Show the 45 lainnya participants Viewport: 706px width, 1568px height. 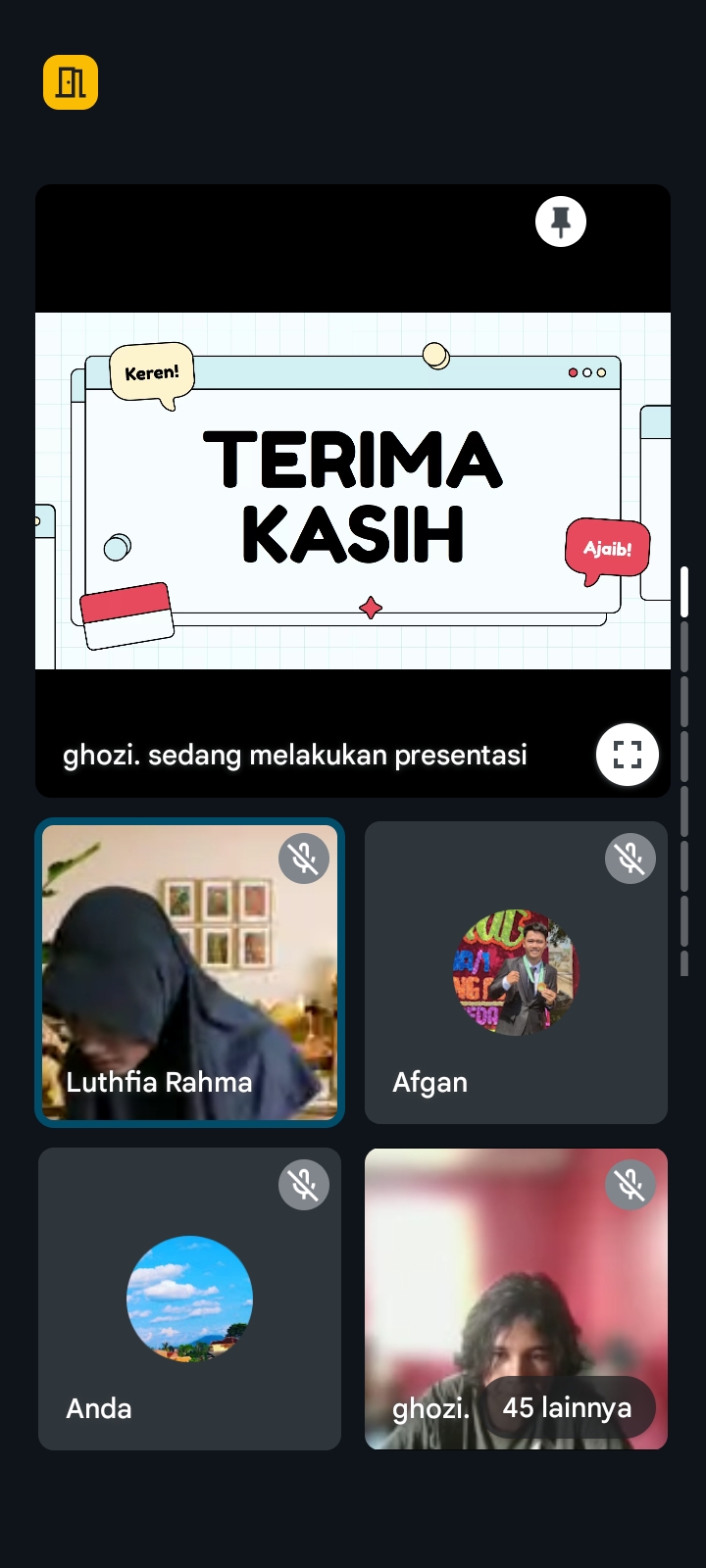click(x=568, y=1407)
